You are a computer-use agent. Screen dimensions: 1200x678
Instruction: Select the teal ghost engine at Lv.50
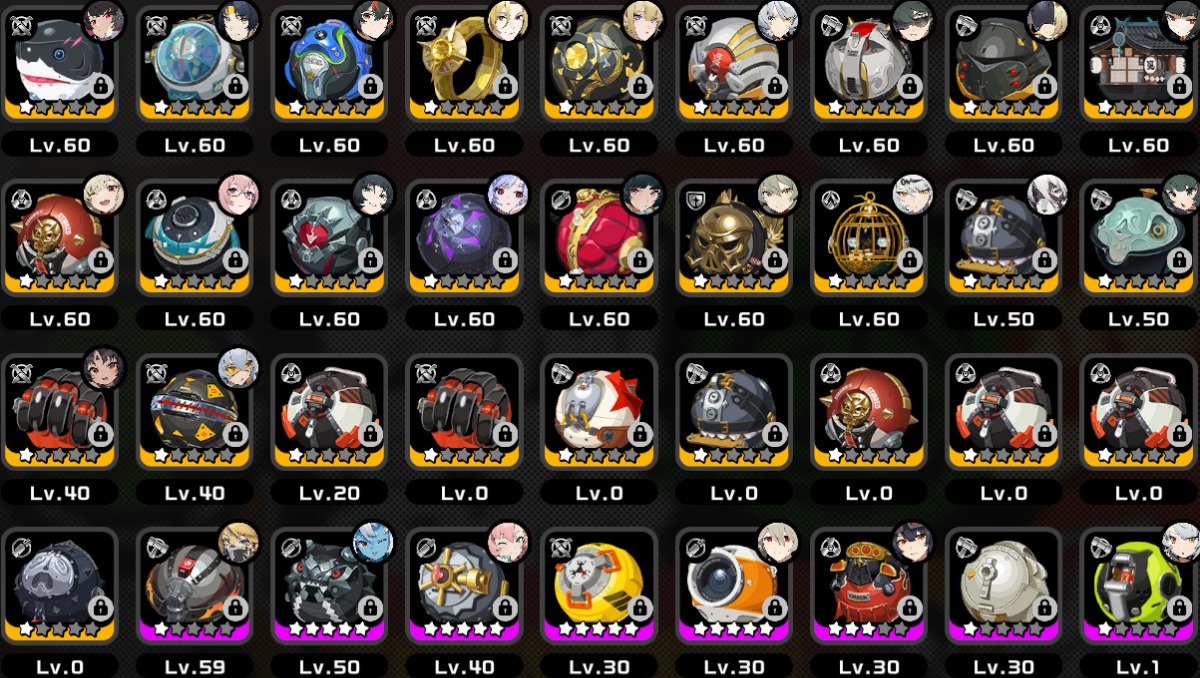pos(1138,237)
